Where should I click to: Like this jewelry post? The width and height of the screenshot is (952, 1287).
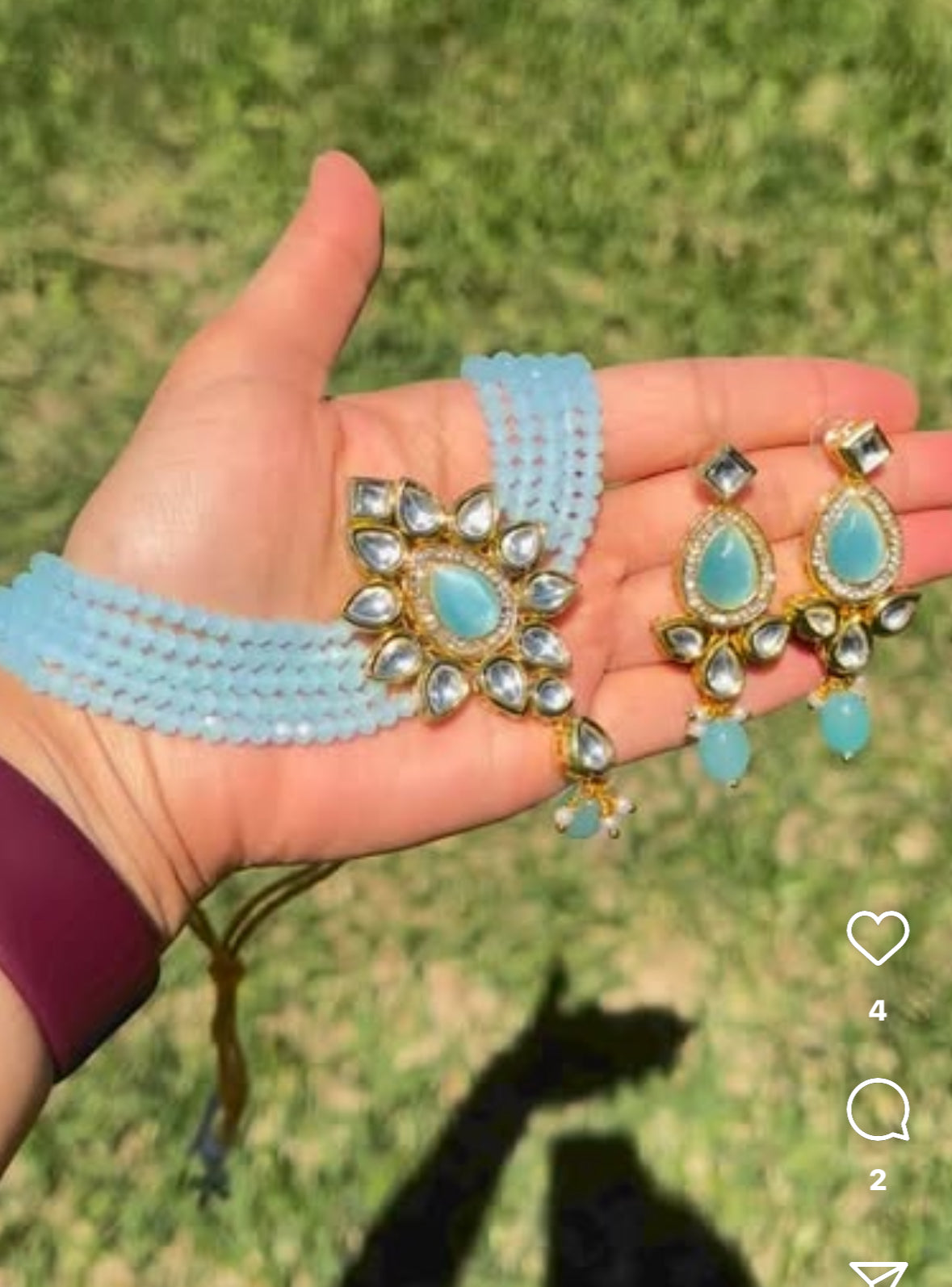[878, 937]
